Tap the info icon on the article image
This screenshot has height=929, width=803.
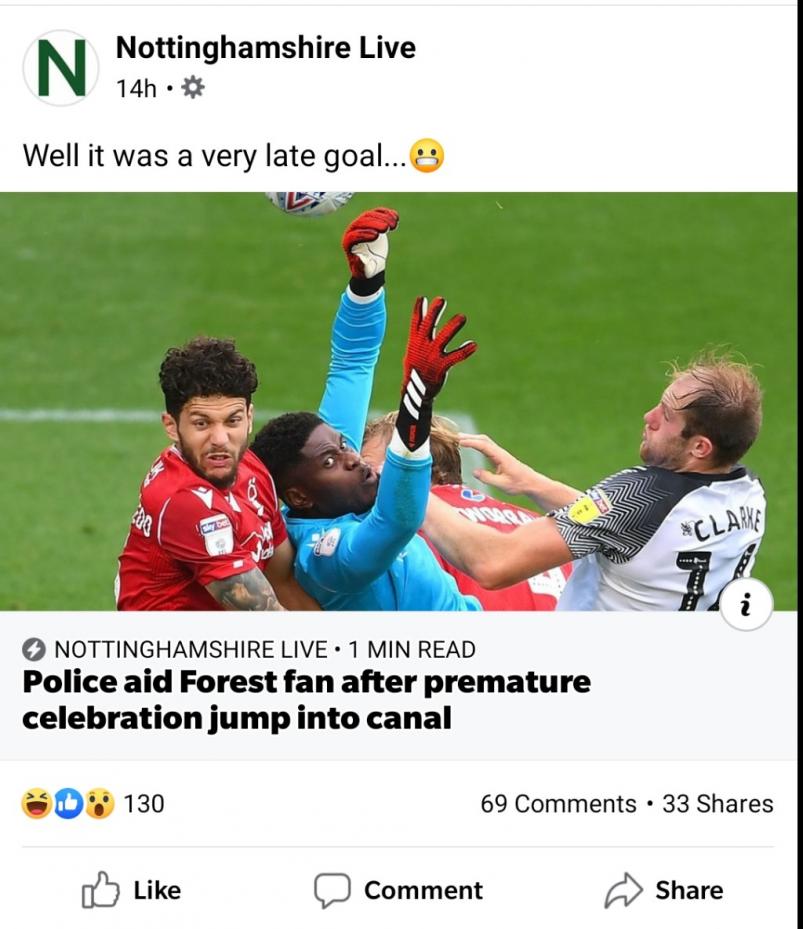tap(746, 603)
